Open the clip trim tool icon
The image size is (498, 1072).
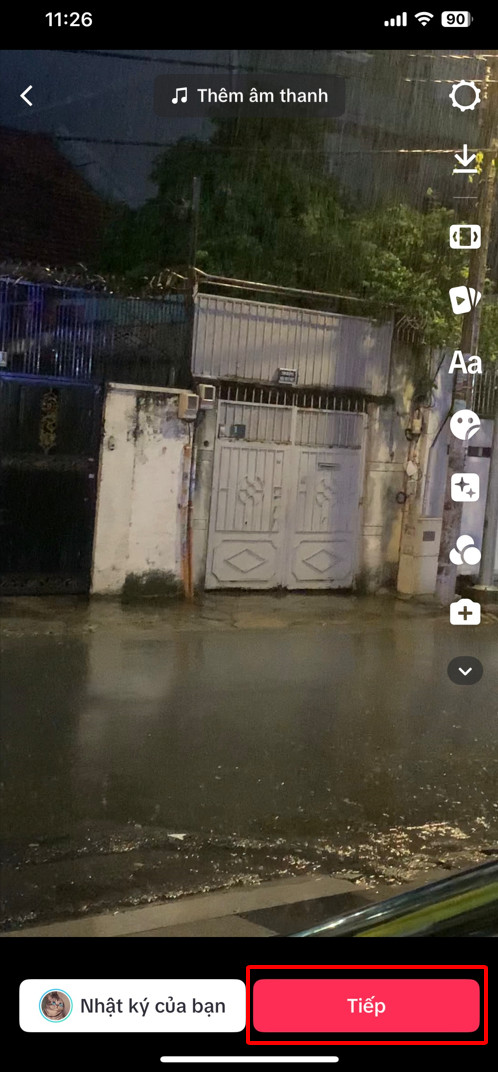click(465, 237)
